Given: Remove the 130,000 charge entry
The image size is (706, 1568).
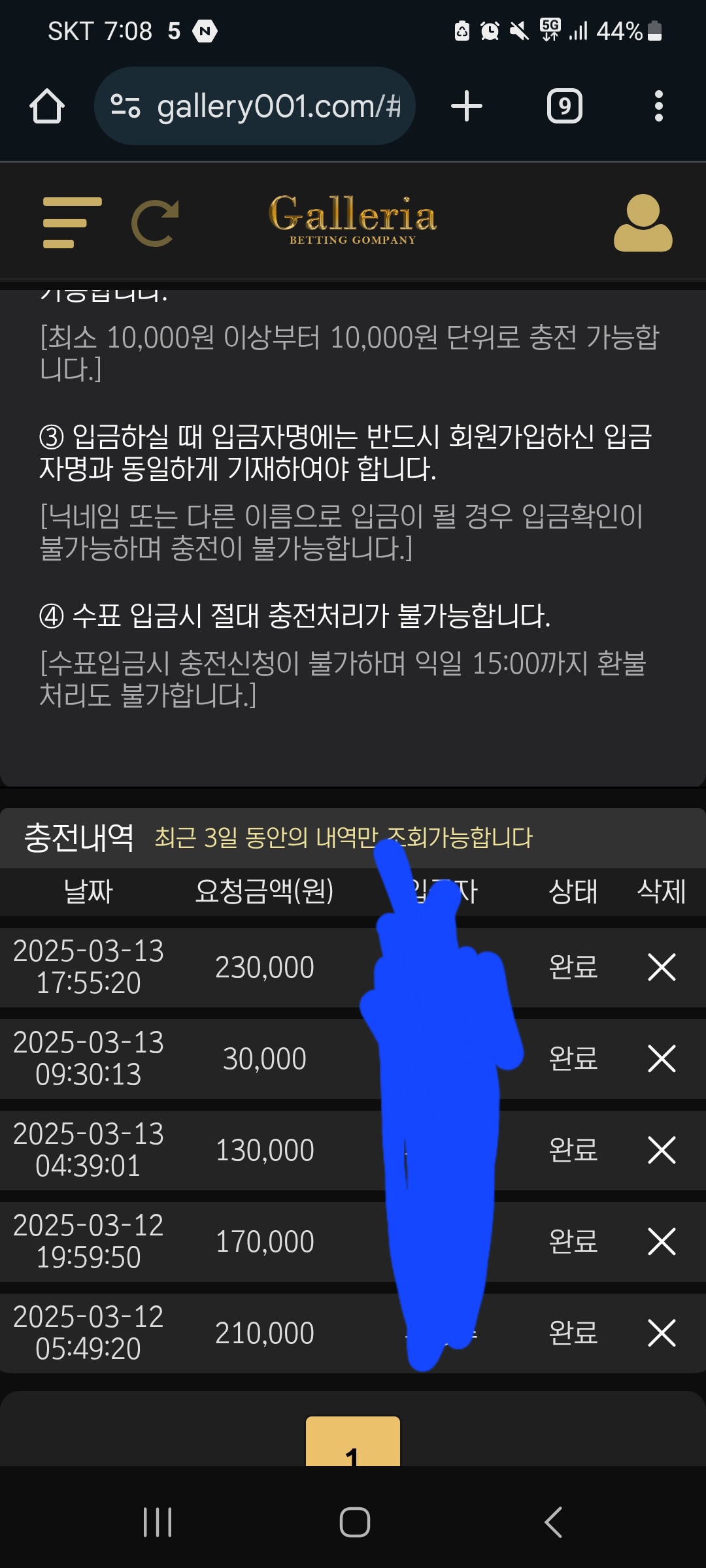Looking at the screenshot, I should pyautogui.click(x=661, y=1150).
